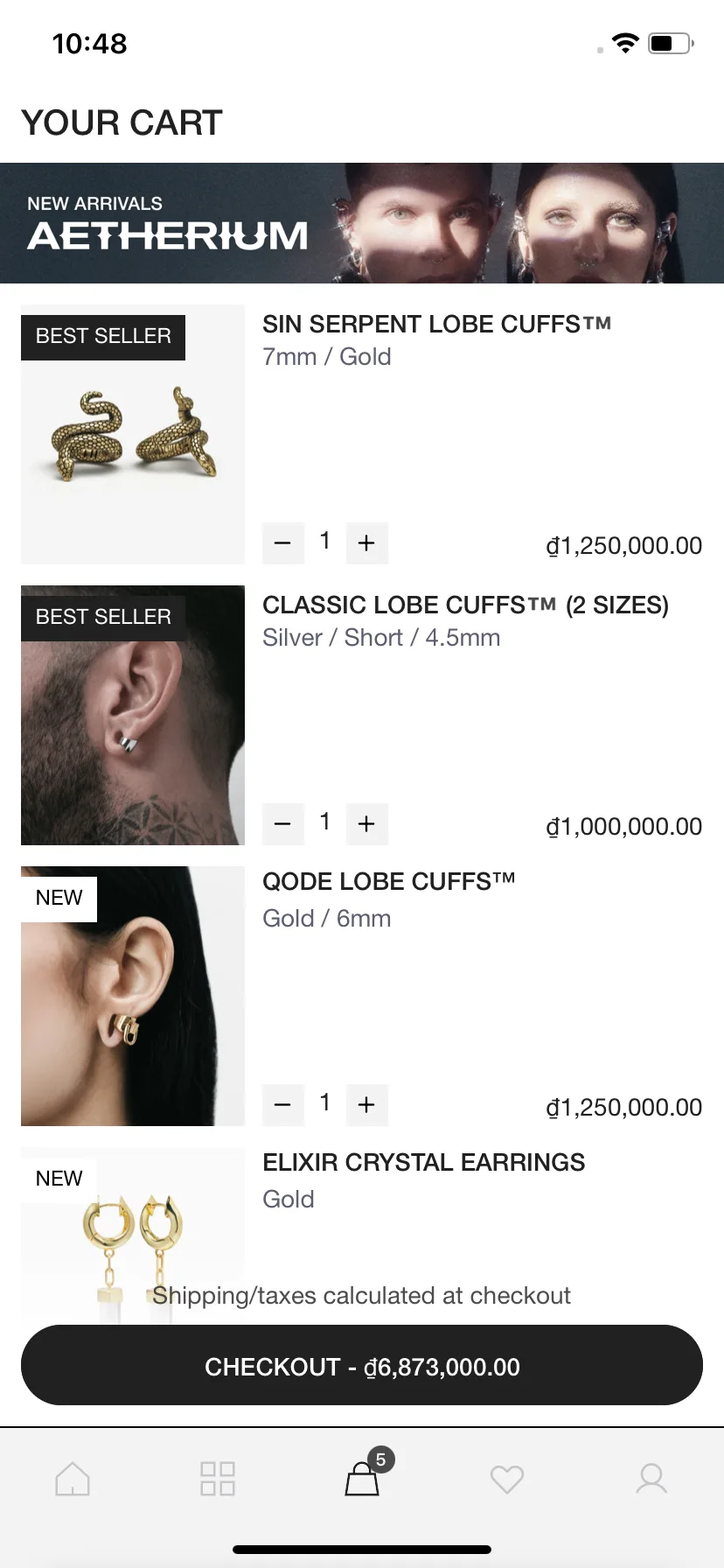The width and height of the screenshot is (724, 1568).
Task: Switch to the categories grid tab
Action: 218,1479
